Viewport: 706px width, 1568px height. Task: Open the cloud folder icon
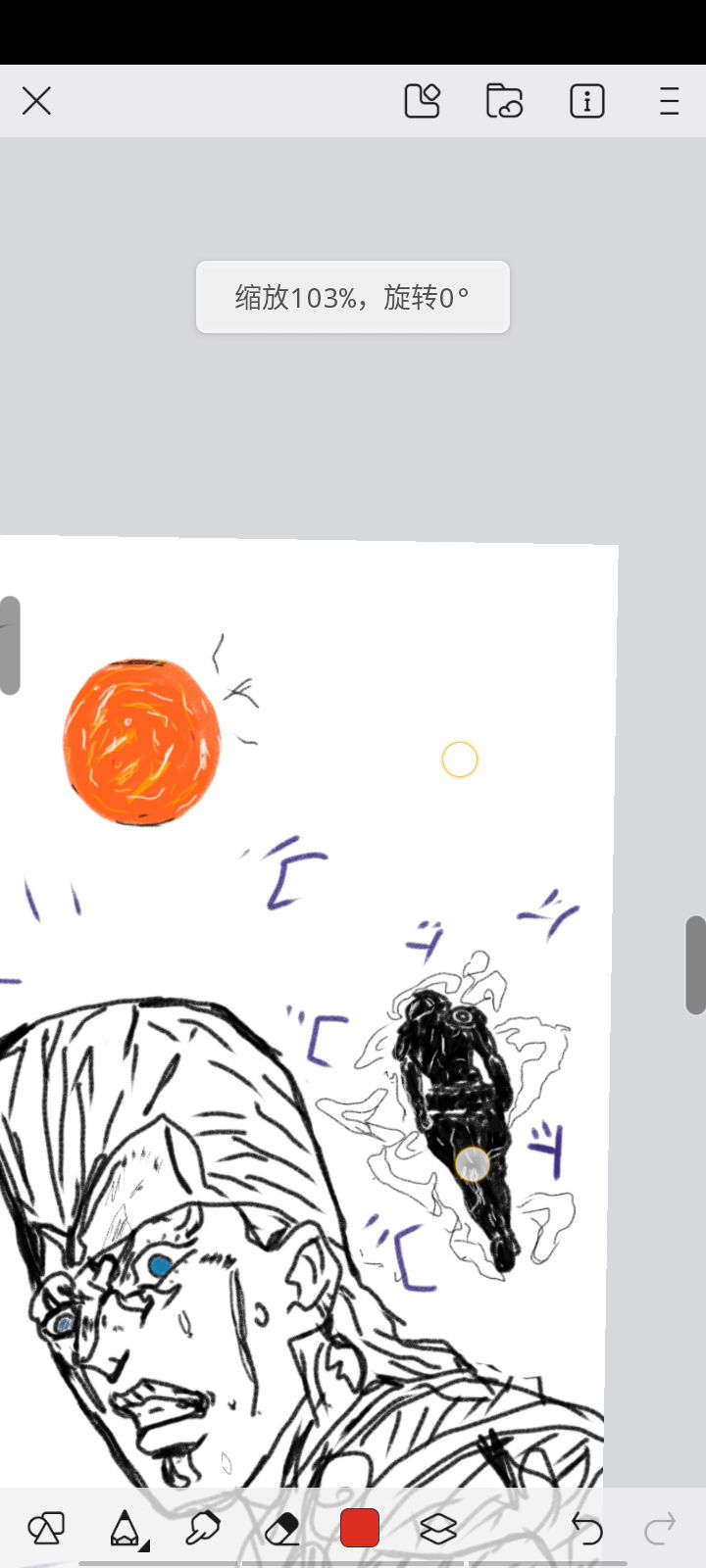click(x=504, y=101)
